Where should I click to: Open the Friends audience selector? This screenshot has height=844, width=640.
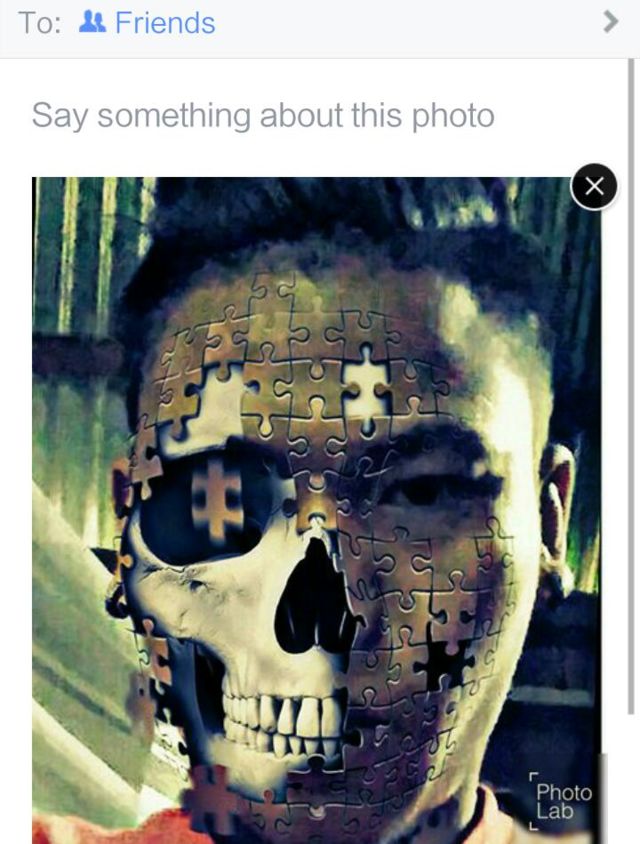pos(147,23)
